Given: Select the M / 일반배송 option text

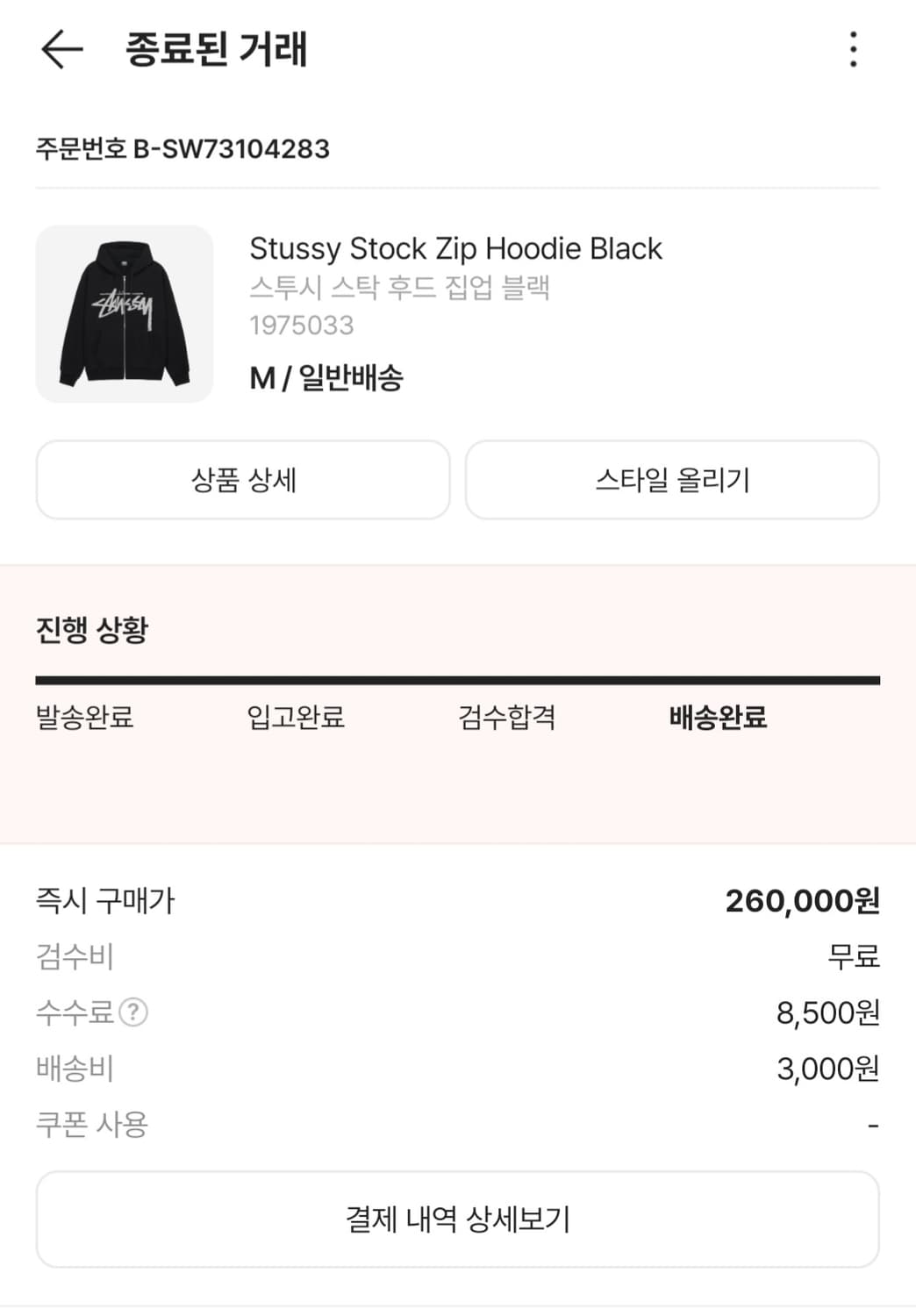Looking at the screenshot, I should point(326,381).
